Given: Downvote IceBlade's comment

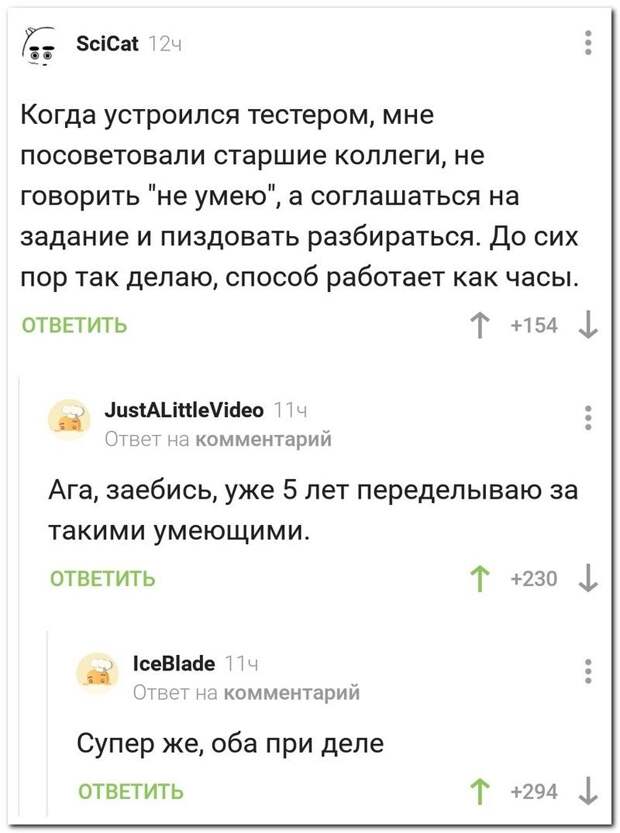Looking at the screenshot, I should point(589,792).
